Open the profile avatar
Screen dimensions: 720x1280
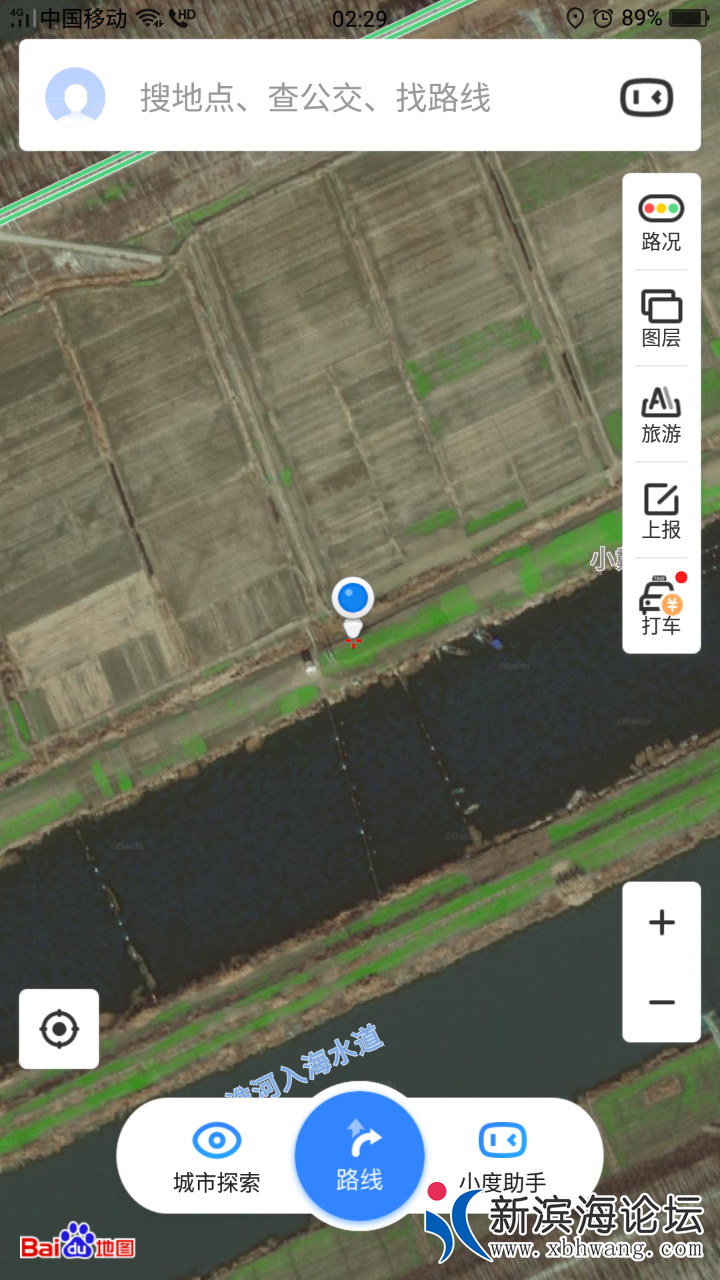pyautogui.click(x=75, y=97)
